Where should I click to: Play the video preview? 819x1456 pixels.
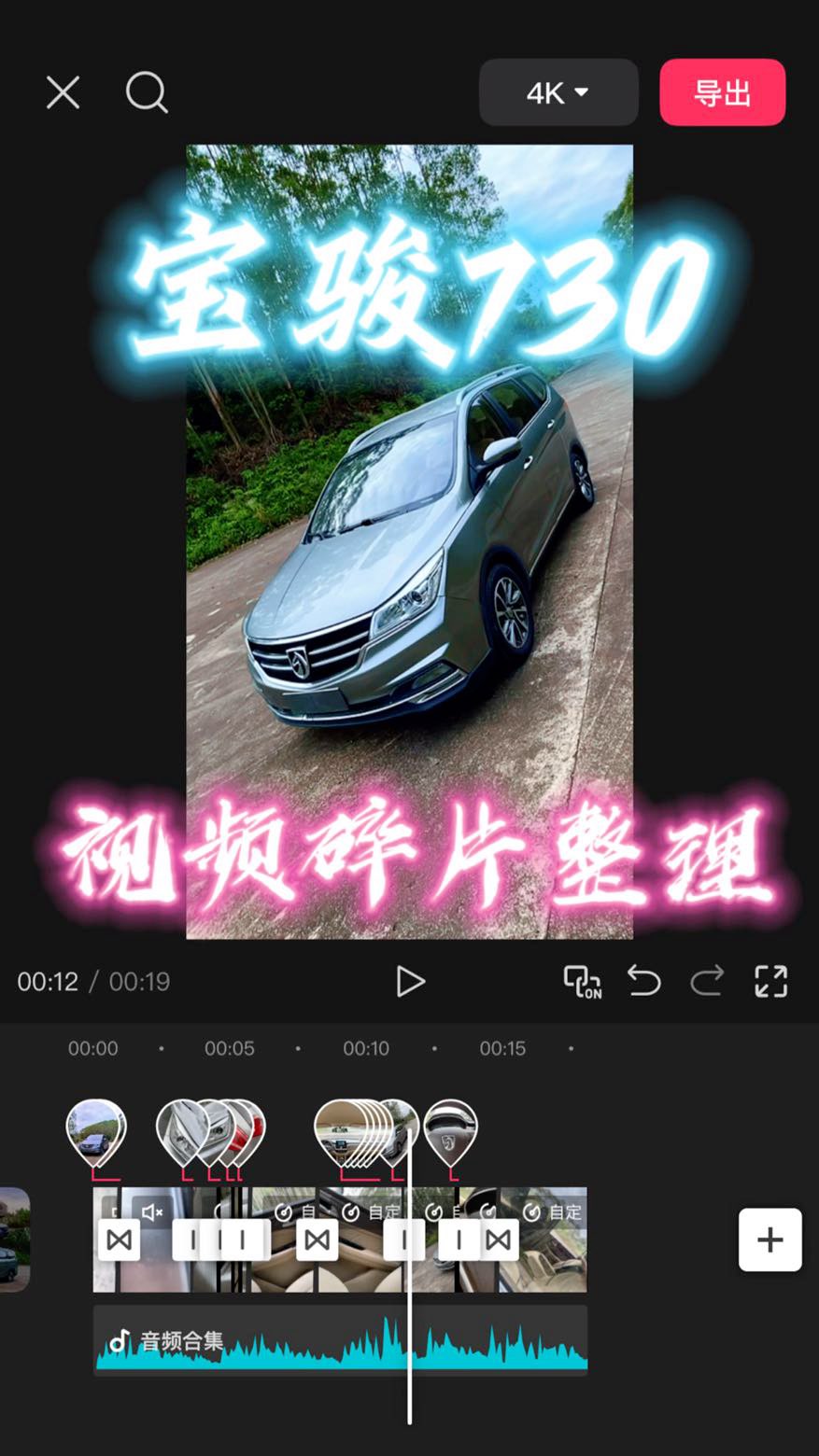click(410, 981)
